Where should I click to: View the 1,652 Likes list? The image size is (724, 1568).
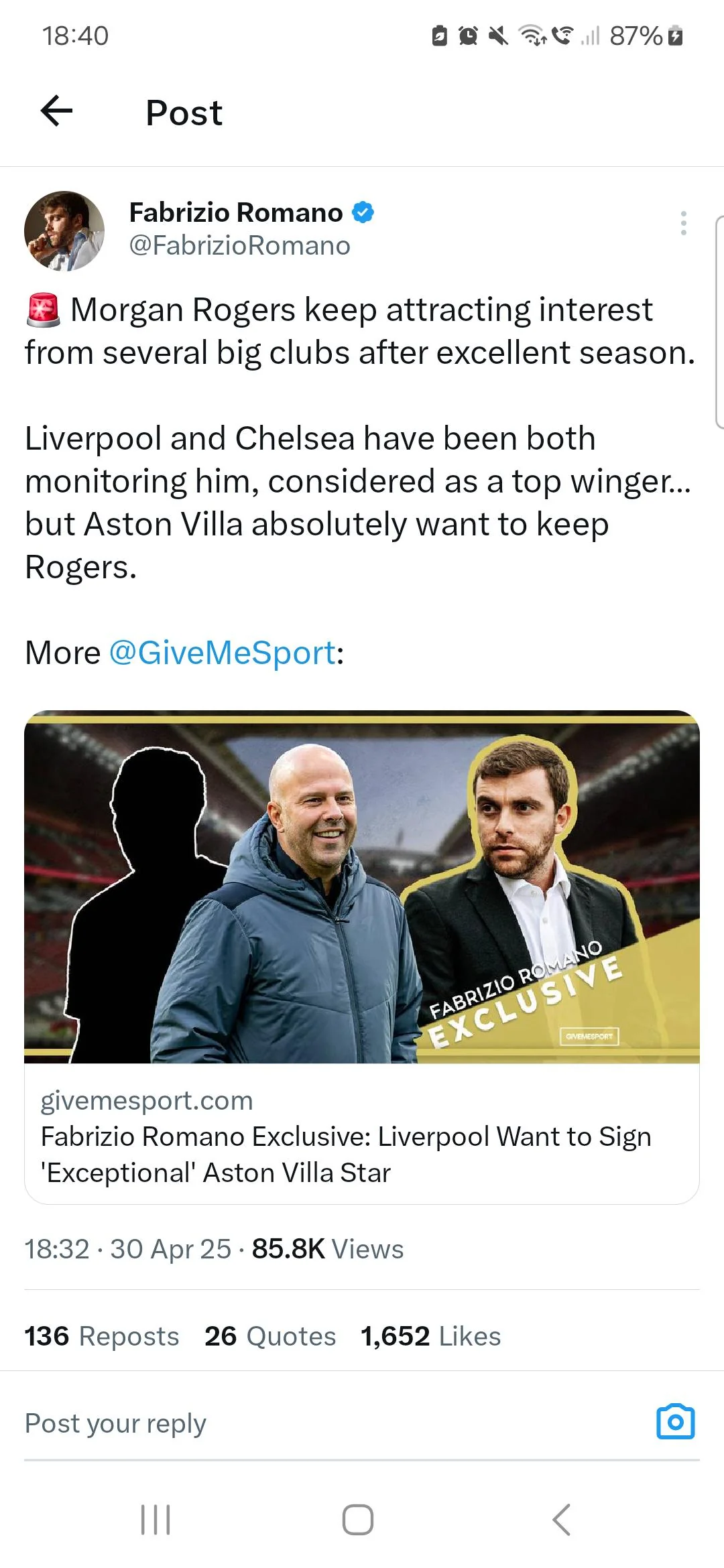(x=430, y=1336)
